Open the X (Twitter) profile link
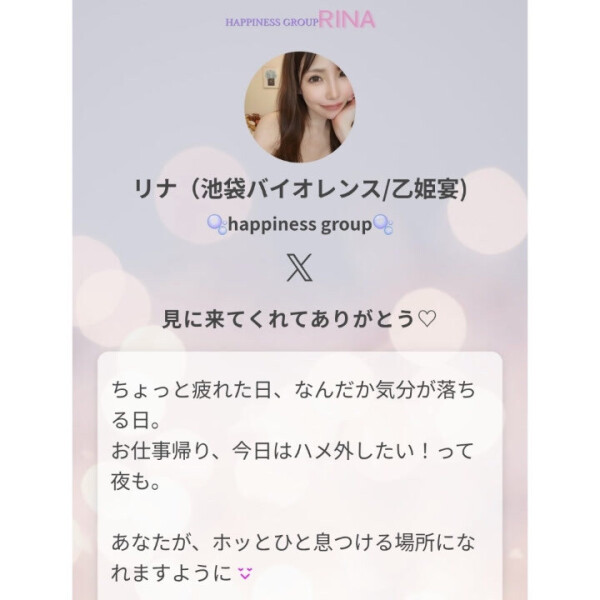600x600 pixels. coord(299,268)
